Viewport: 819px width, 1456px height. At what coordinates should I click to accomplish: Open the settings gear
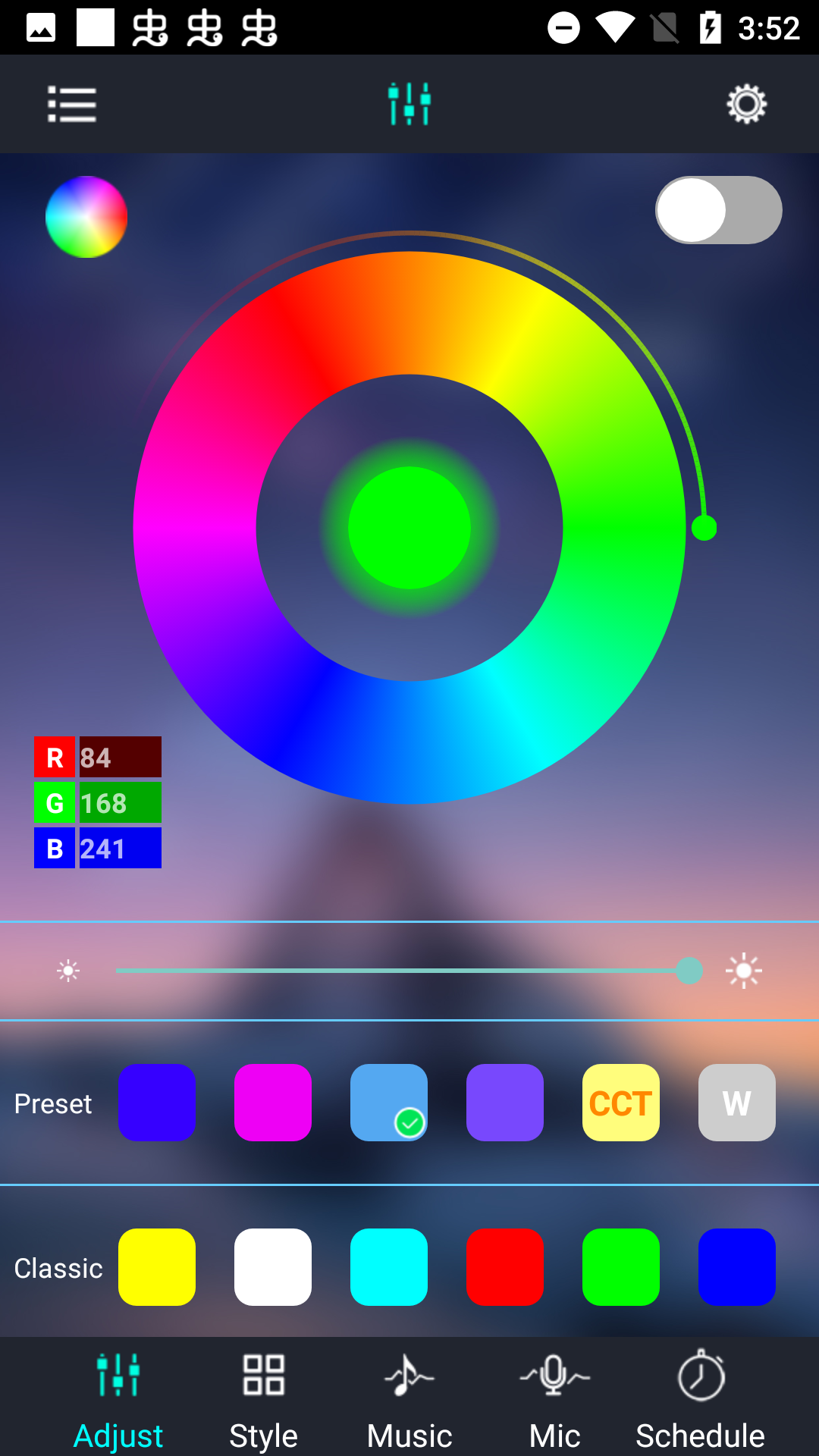pyautogui.click(x=746, y=104)
